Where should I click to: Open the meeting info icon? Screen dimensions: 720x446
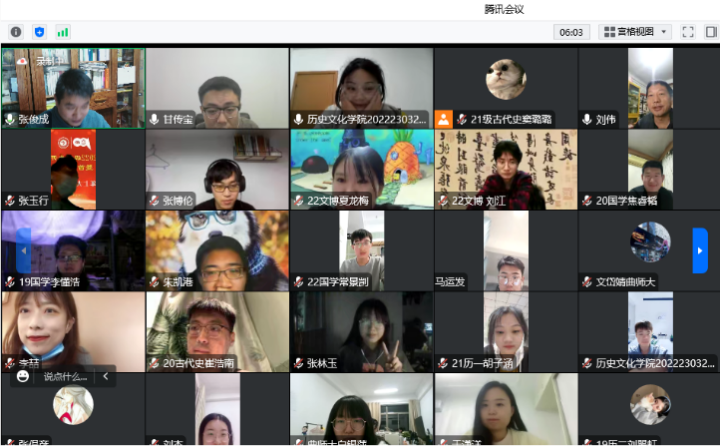(16, 32)
